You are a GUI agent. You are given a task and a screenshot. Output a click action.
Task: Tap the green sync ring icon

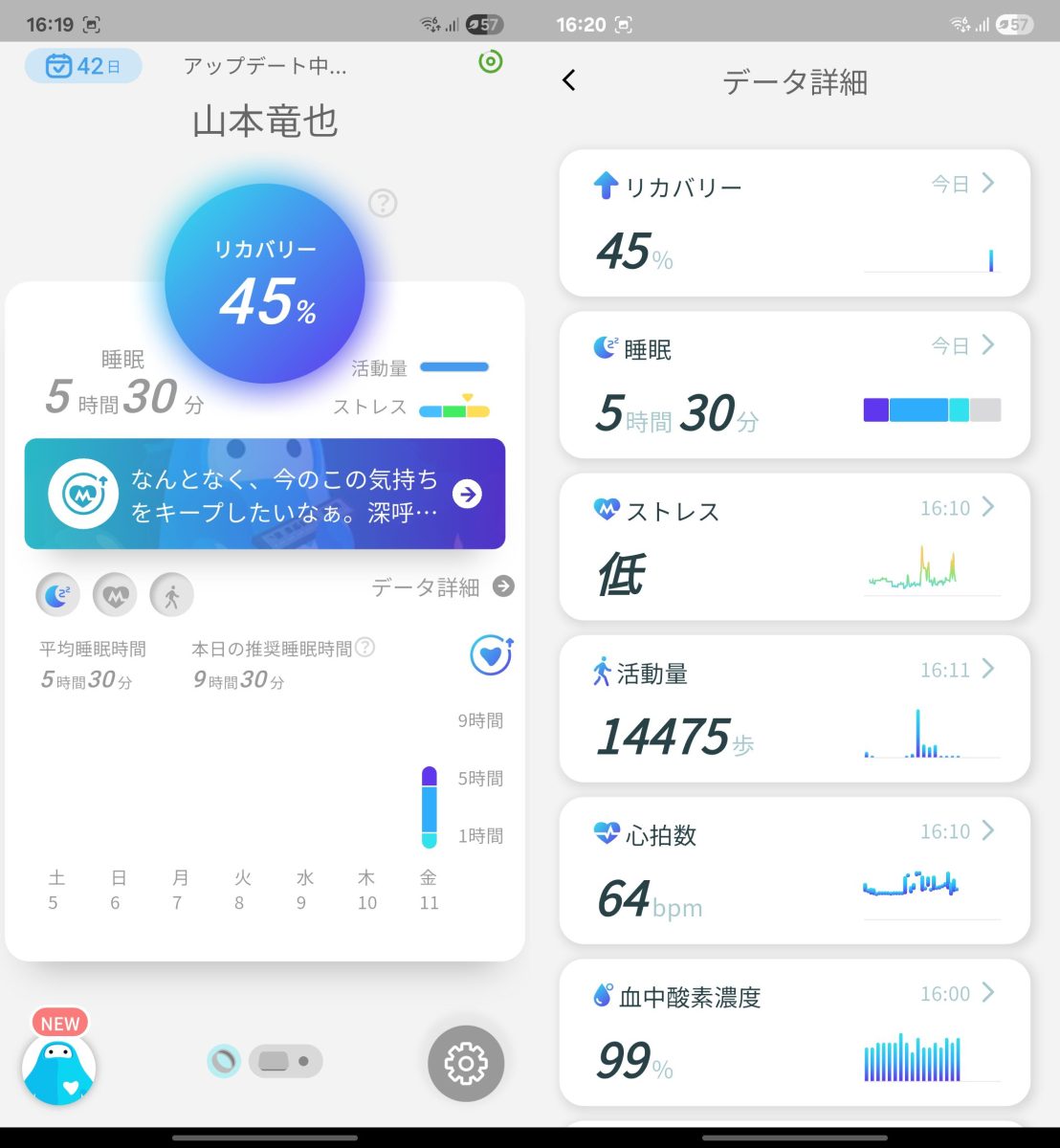(491, 62)
